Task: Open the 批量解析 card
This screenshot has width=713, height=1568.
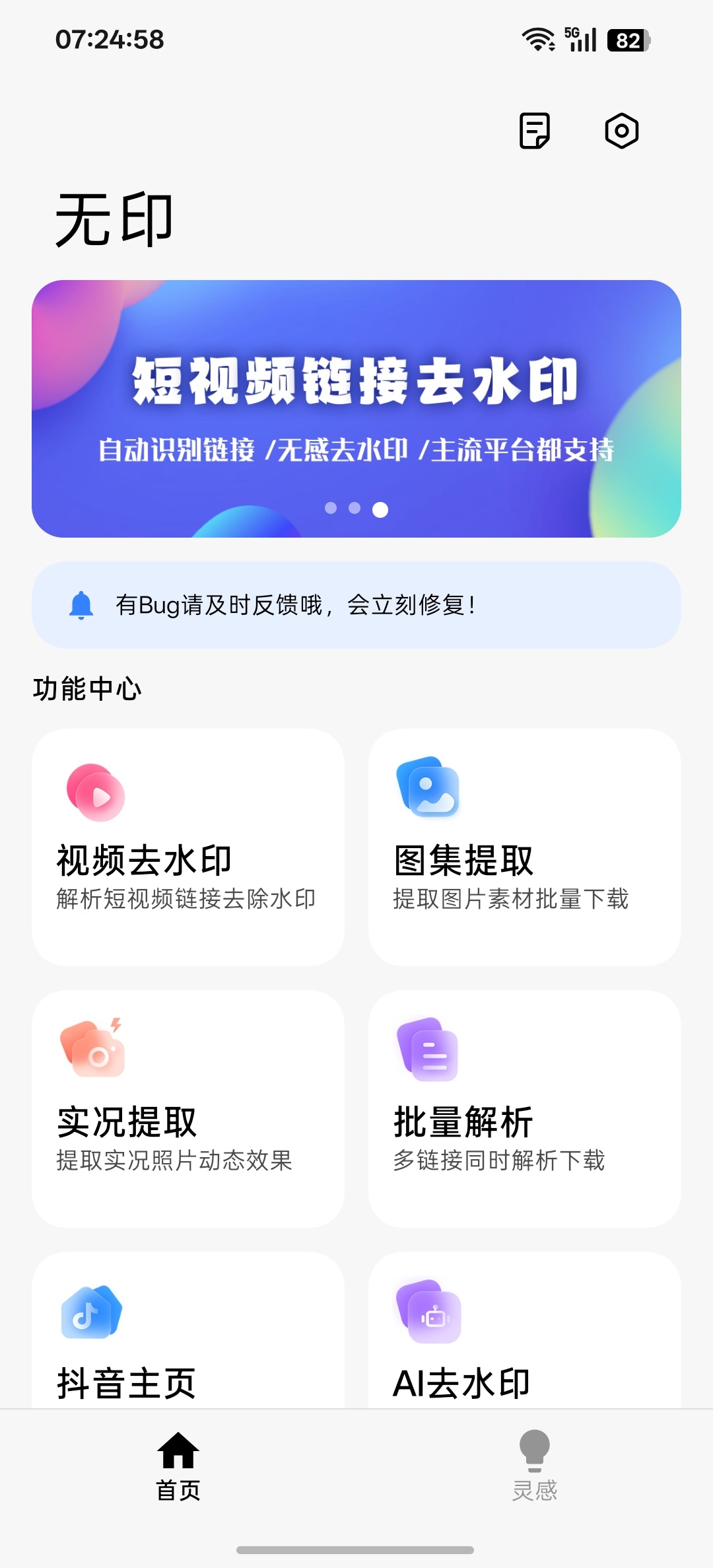Action: [525, 1109]
